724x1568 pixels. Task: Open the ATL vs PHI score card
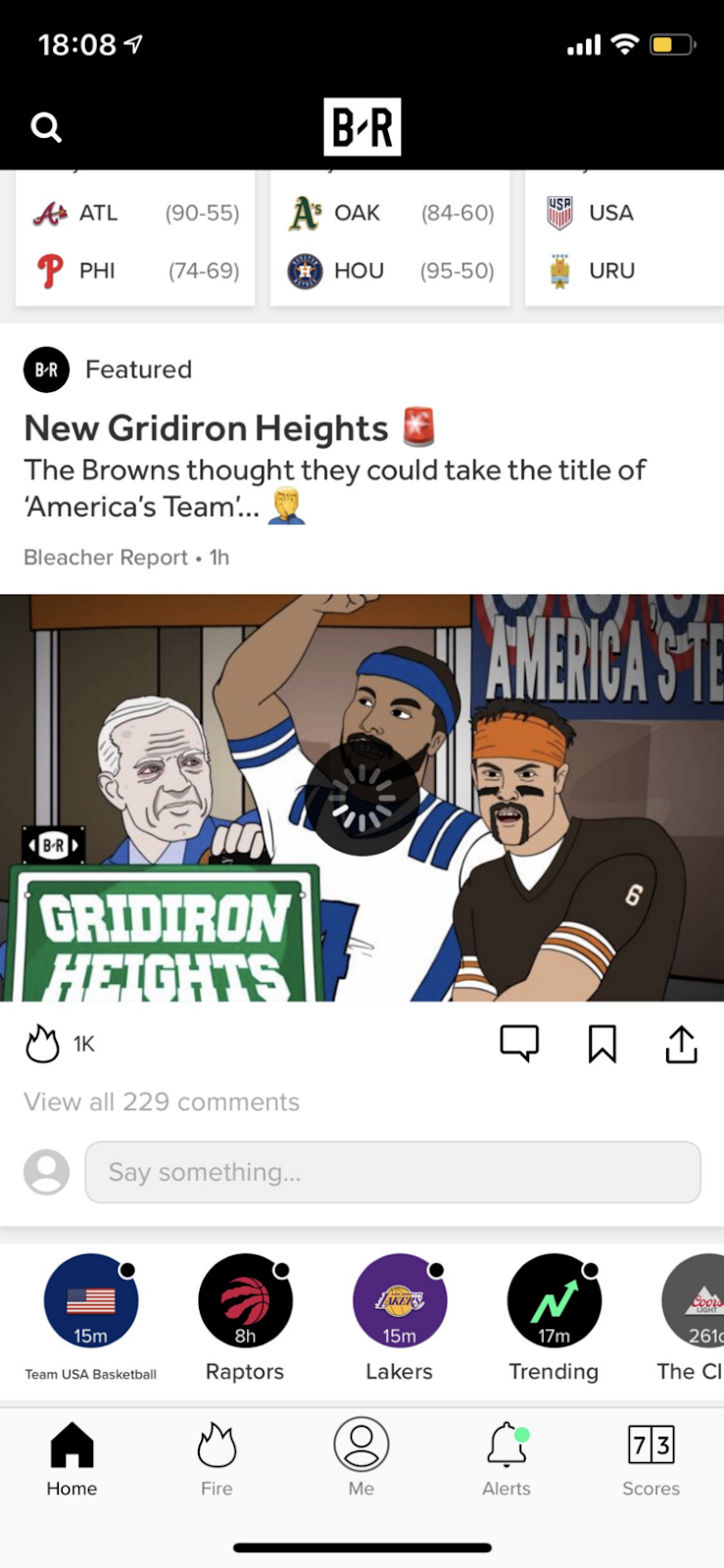point(135,241)
